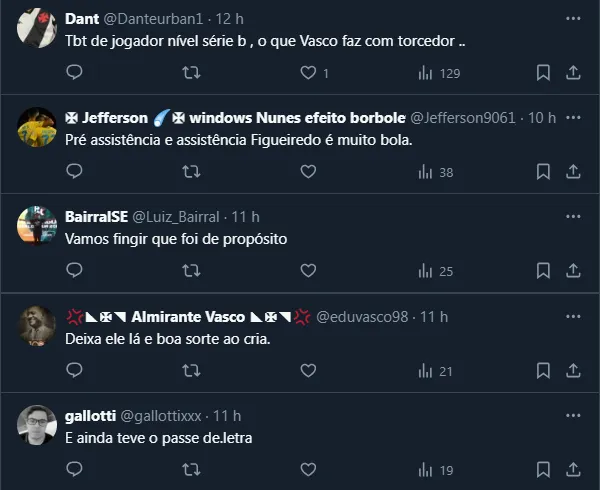Like BairralSE's tweet Vamos fingir
600x490 pixels.
pos(308,271)
